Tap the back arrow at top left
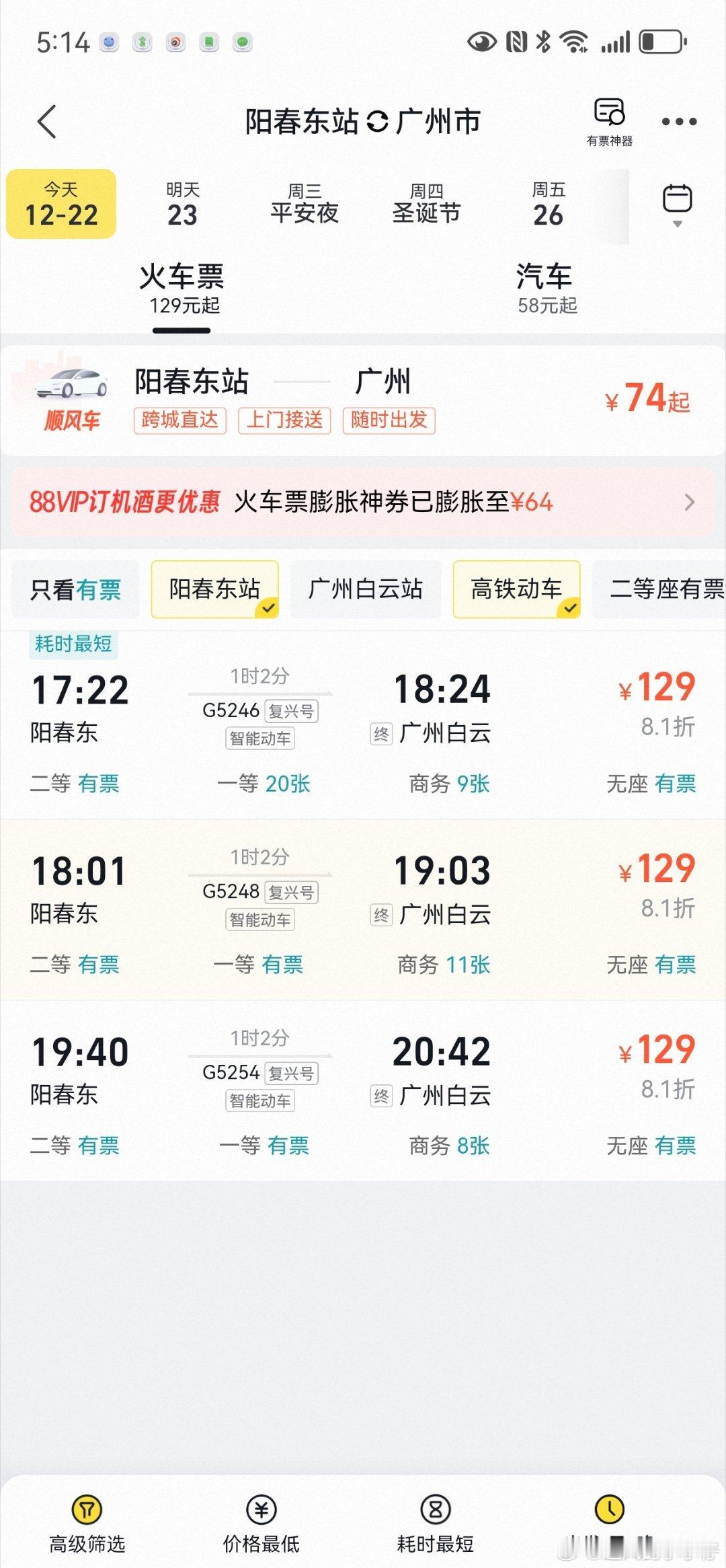 pyautogui.click(x=46, y=122)
